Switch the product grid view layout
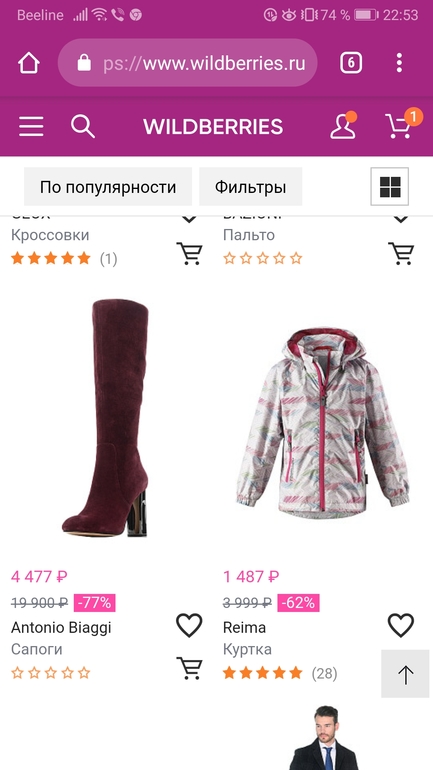The image size is (433, 770). pyautogui.click(x=390, y=187)
